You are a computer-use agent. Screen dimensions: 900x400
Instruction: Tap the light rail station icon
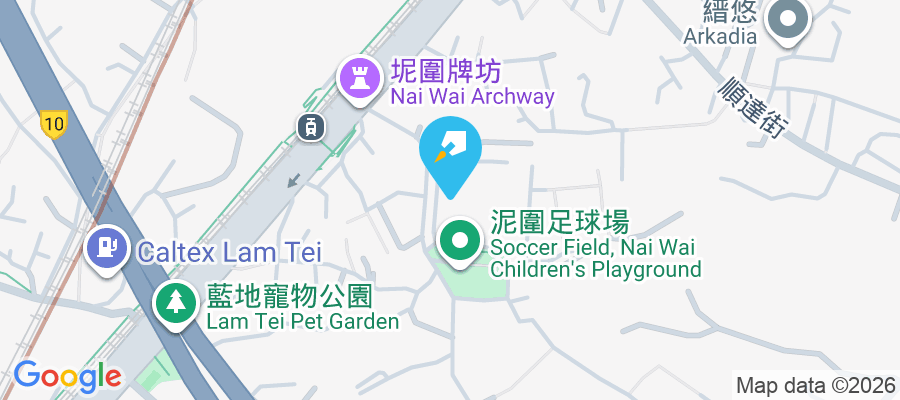click(309, 125)
